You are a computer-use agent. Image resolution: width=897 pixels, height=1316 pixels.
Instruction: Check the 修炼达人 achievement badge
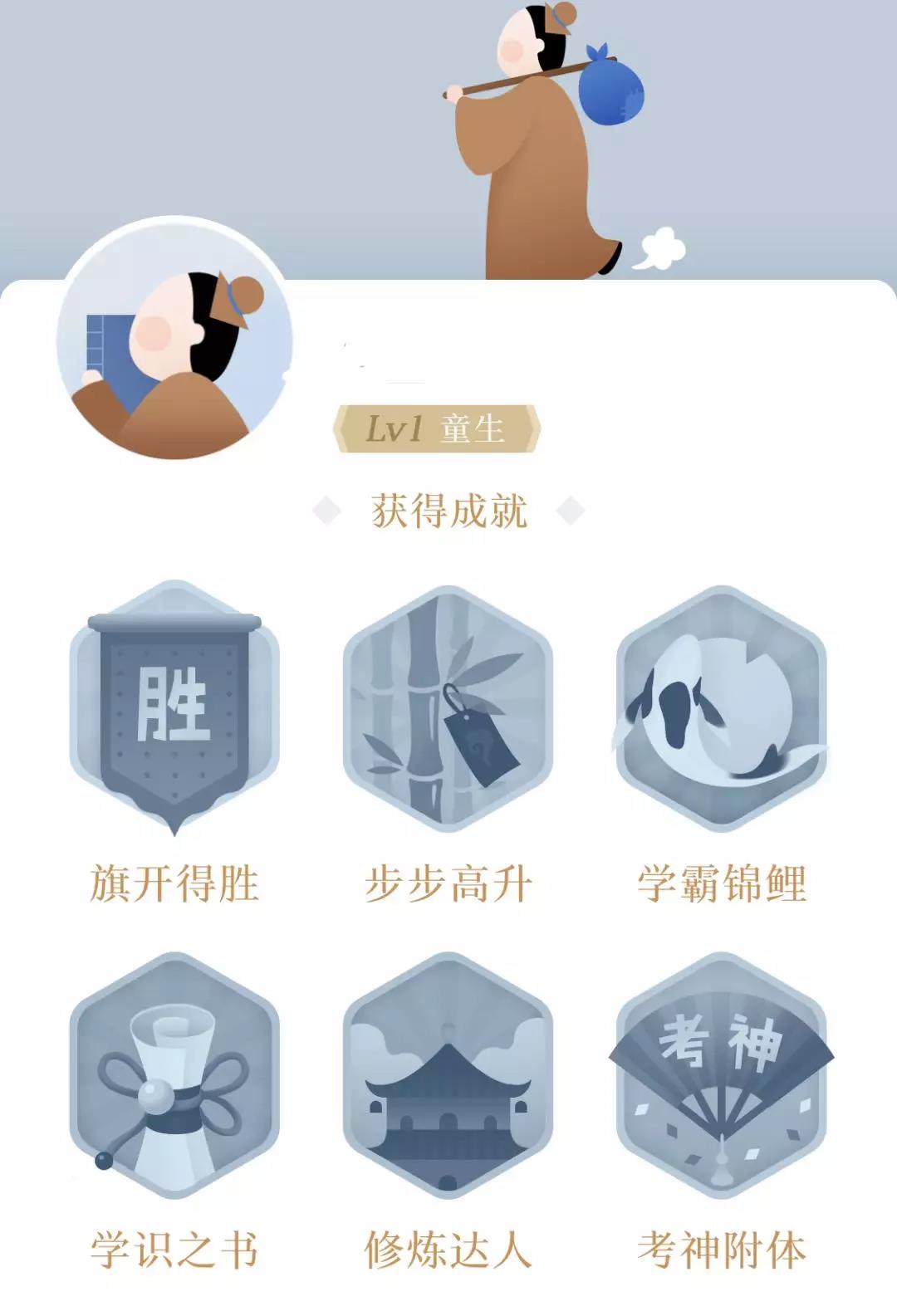click(448, 1075)
